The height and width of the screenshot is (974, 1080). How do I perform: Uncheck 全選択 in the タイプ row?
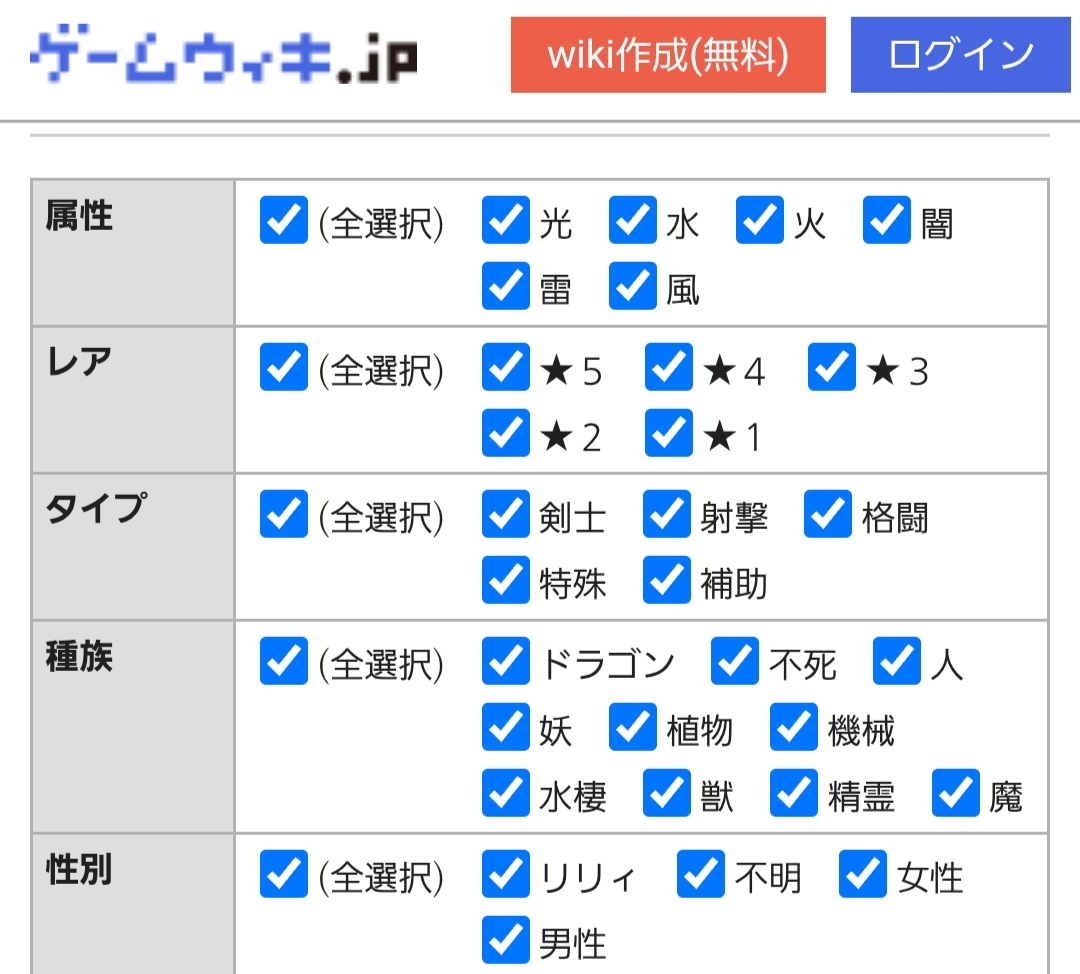click(283, 515)
